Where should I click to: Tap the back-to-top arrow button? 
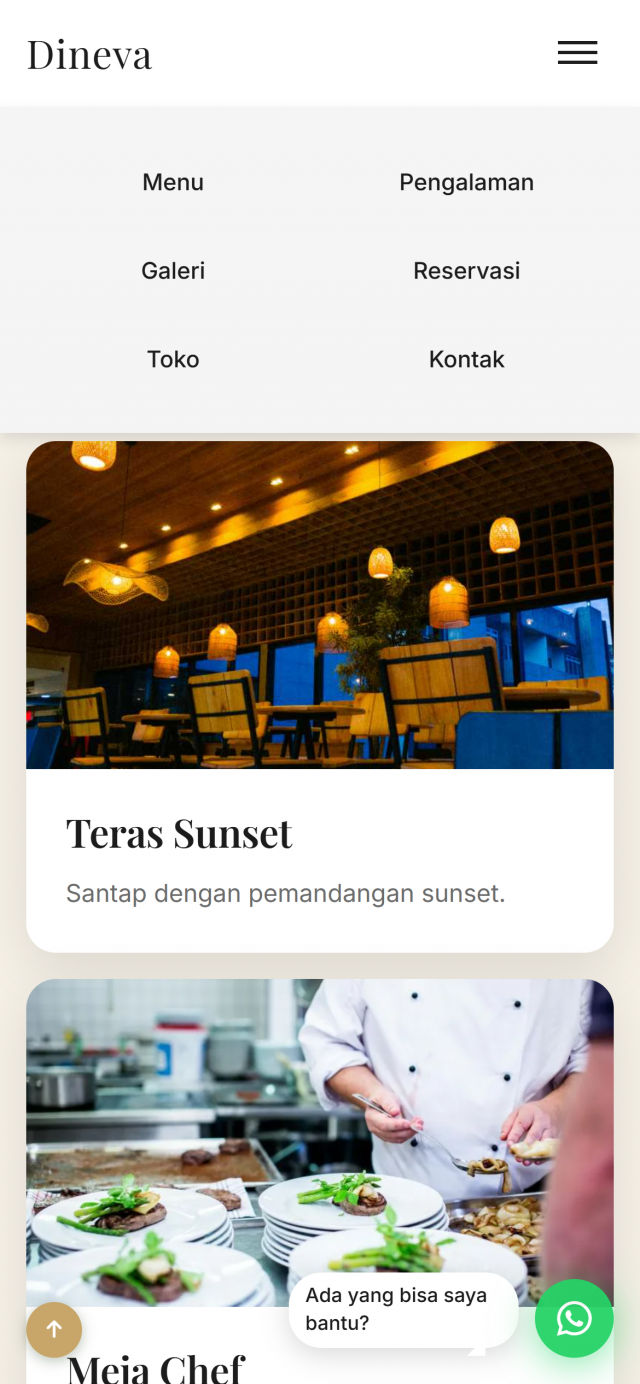[54, 1329]
